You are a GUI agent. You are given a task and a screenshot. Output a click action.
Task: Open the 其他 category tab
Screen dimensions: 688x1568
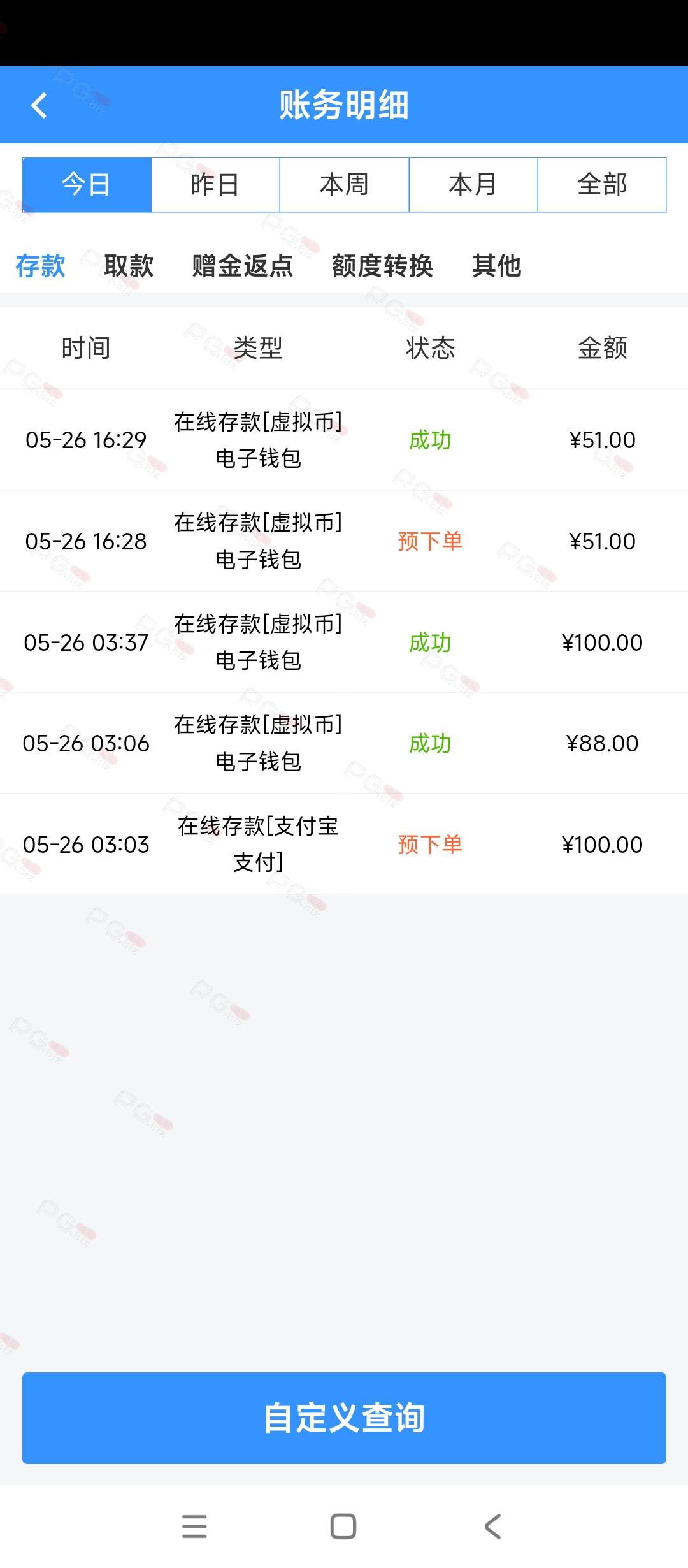click(496, 266)
